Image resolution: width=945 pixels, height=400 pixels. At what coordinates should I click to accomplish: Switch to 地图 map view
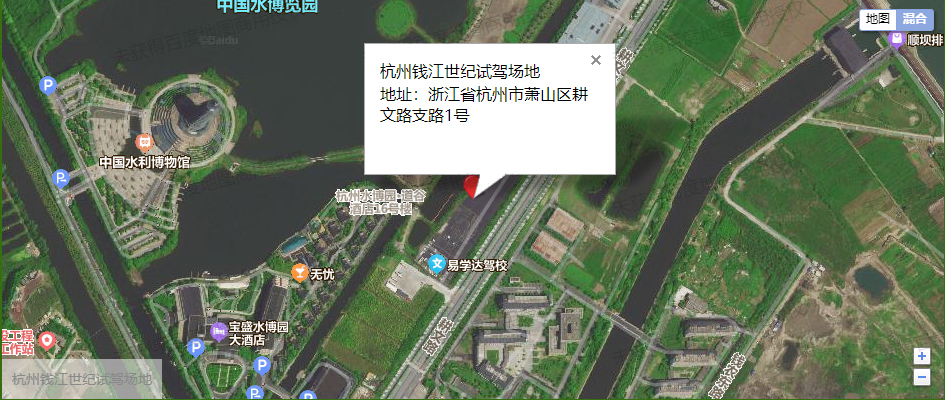coord(877,18)
